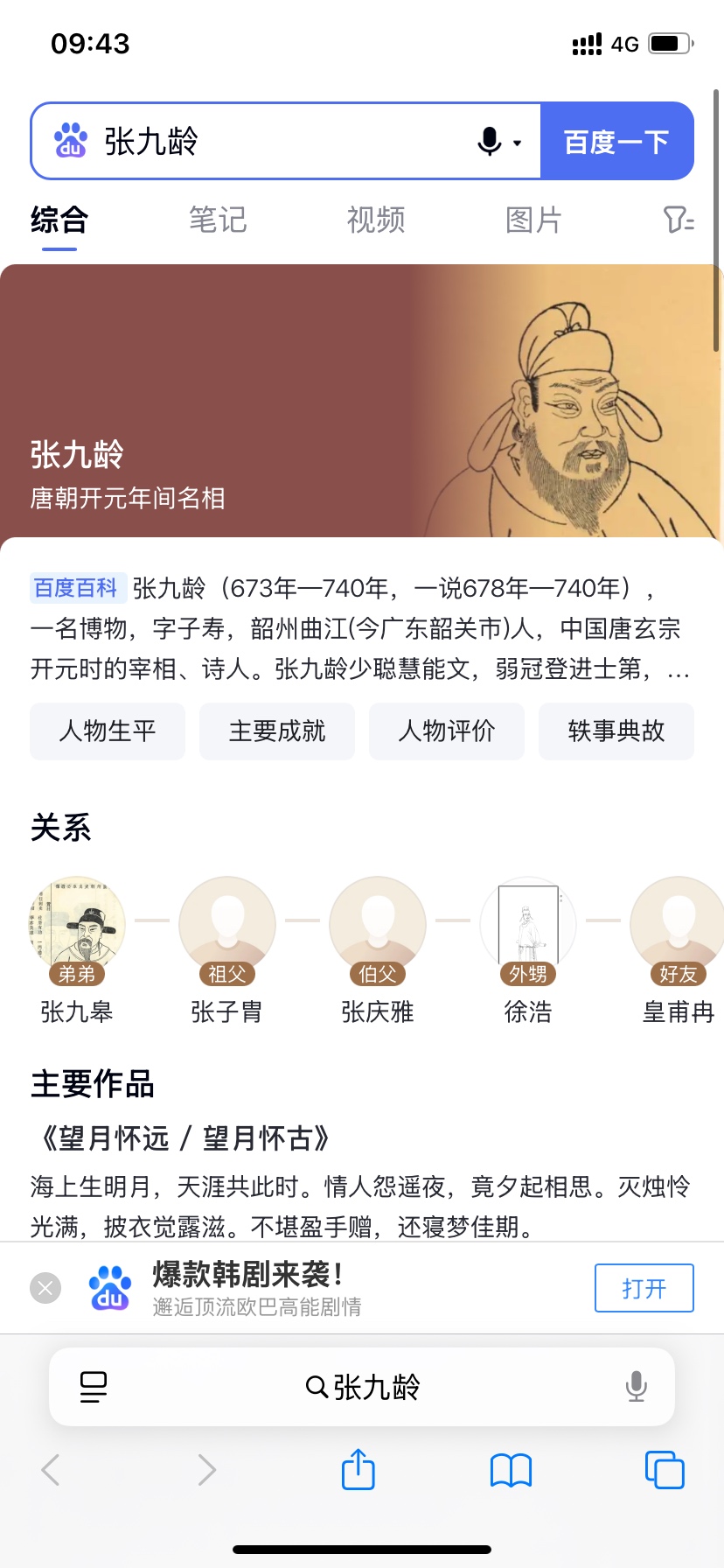View the 人物评价 section
The width and height of the screenshot is (724, 1568).
coord(447,731)
